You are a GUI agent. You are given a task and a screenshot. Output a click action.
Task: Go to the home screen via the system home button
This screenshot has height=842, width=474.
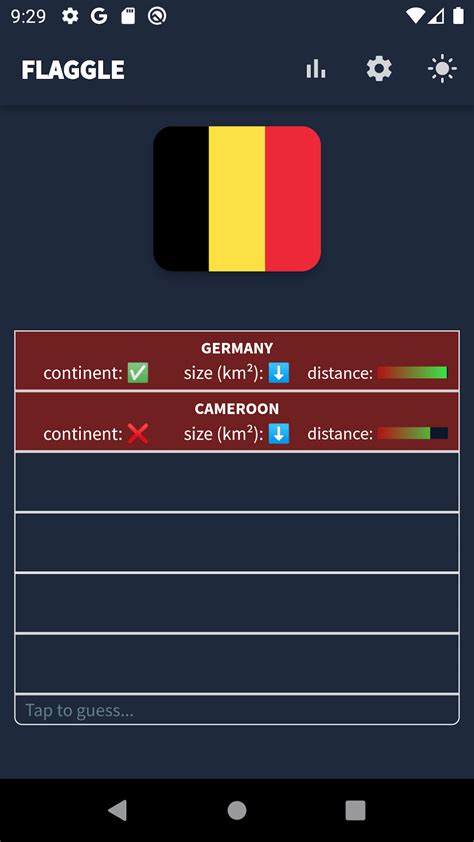pos(237,810)
